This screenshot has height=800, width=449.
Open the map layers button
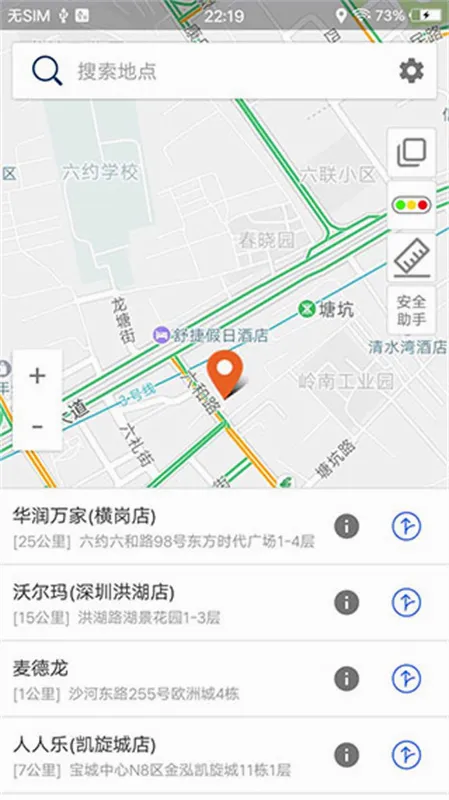click(x=411, y=153)
